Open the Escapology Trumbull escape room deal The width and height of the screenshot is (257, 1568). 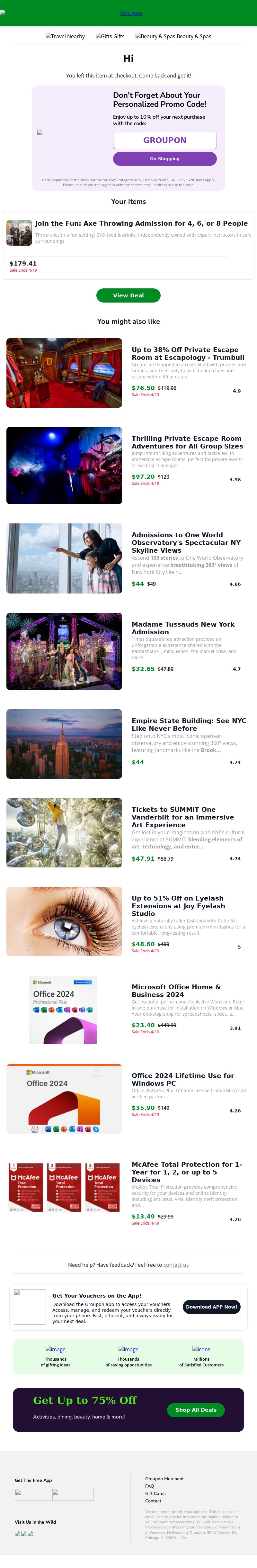[x=188, y=354]
